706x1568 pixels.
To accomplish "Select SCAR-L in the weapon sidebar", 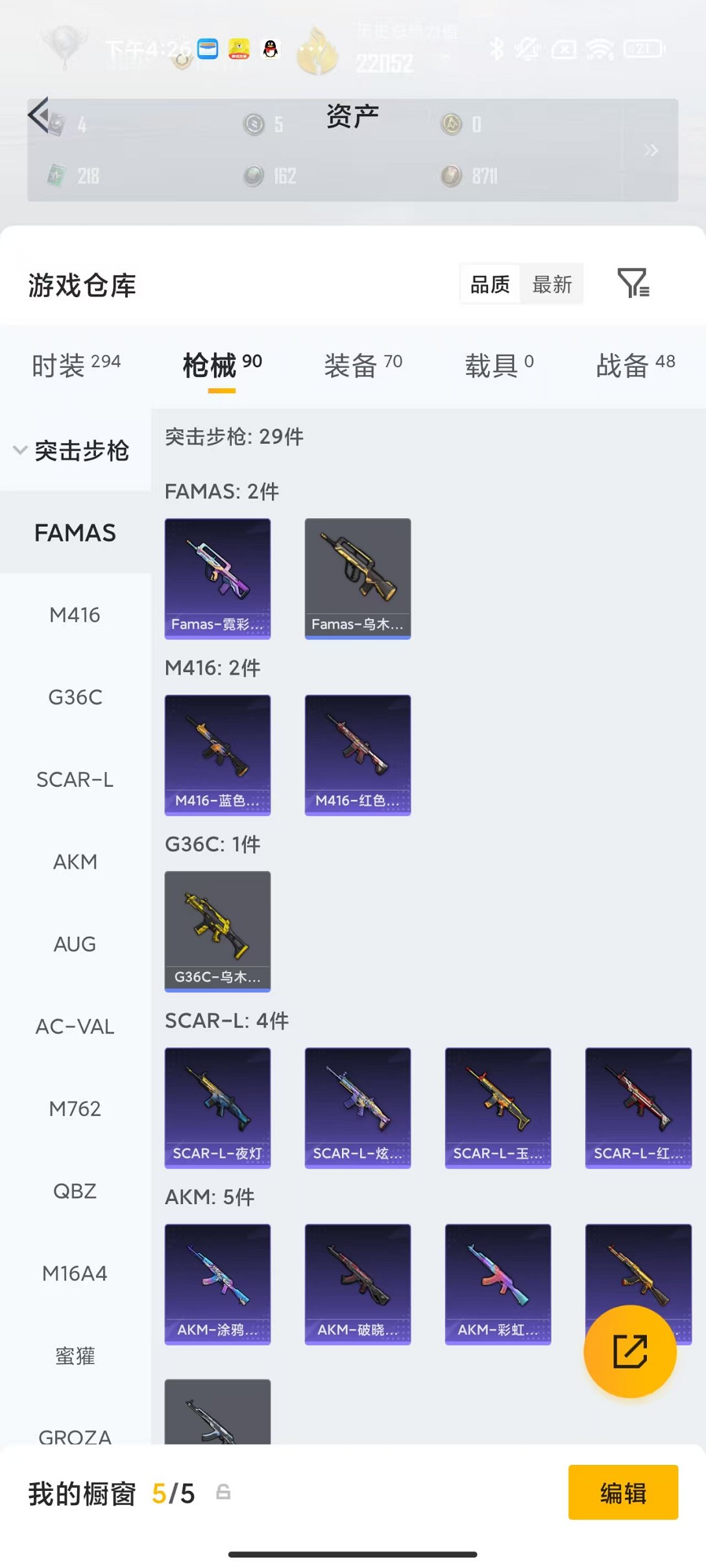I will click(x=75, y=779).
